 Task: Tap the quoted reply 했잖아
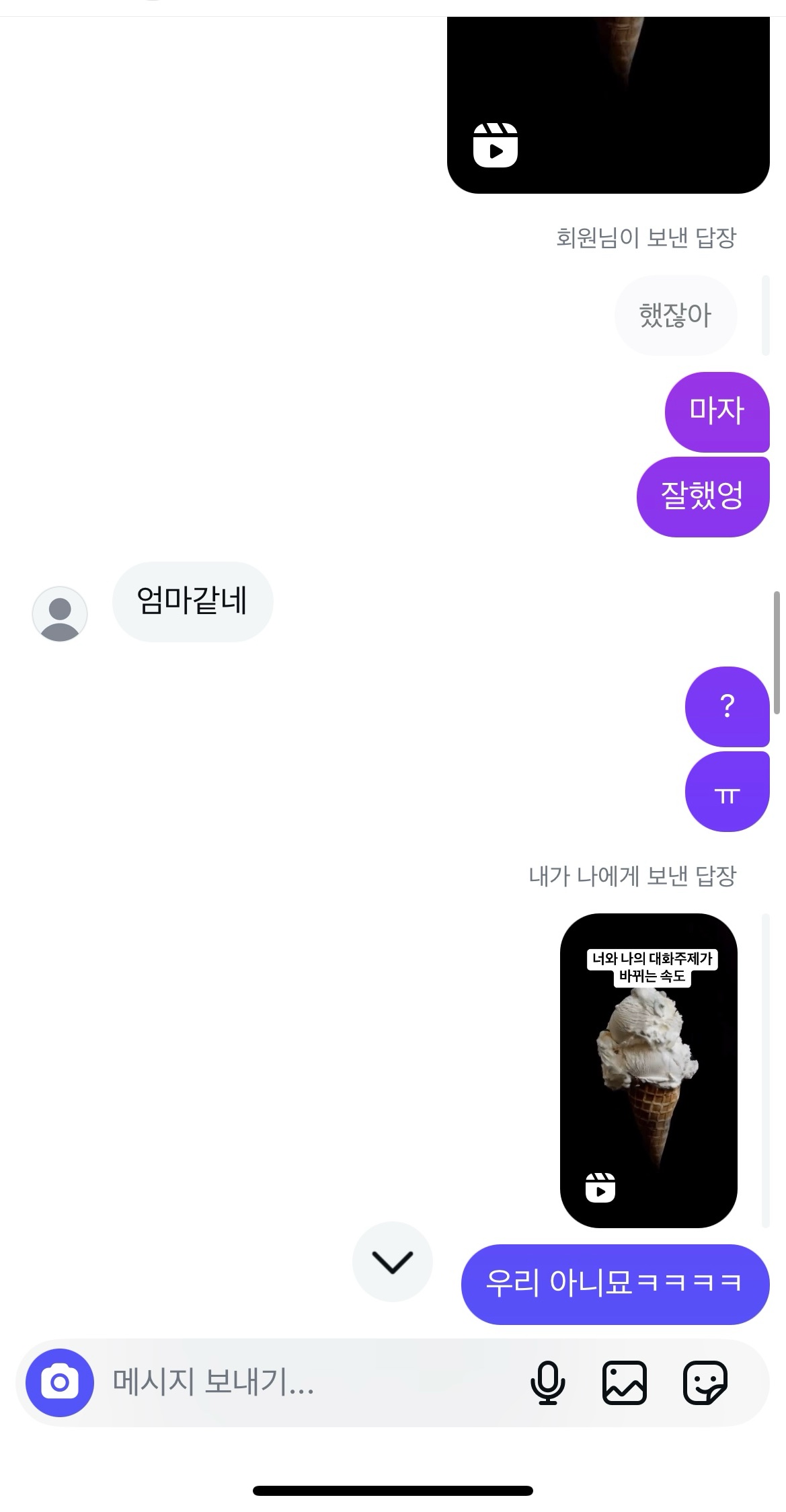[675, 315]
